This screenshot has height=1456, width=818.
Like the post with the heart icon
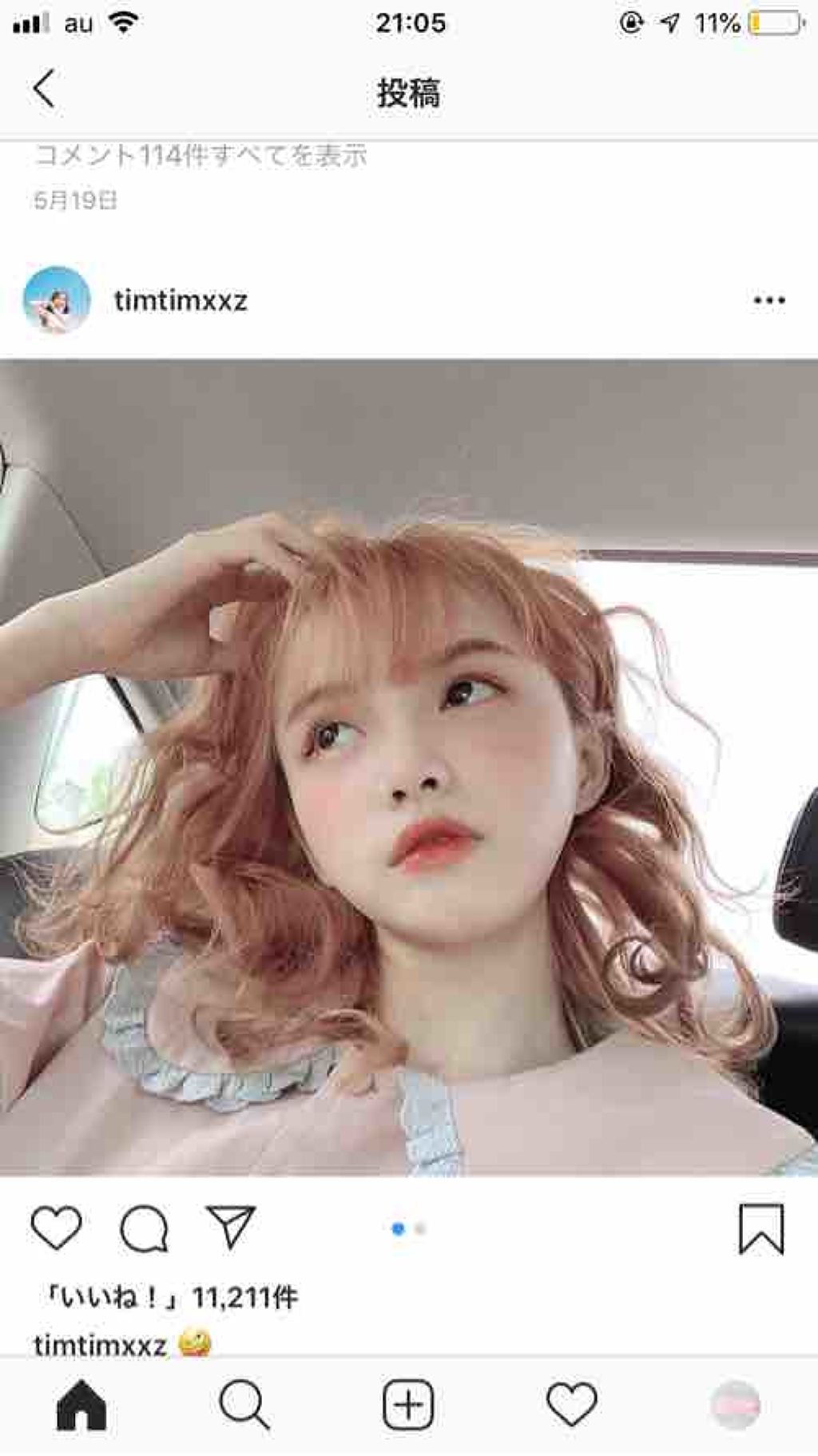[x=56, y=1228]
